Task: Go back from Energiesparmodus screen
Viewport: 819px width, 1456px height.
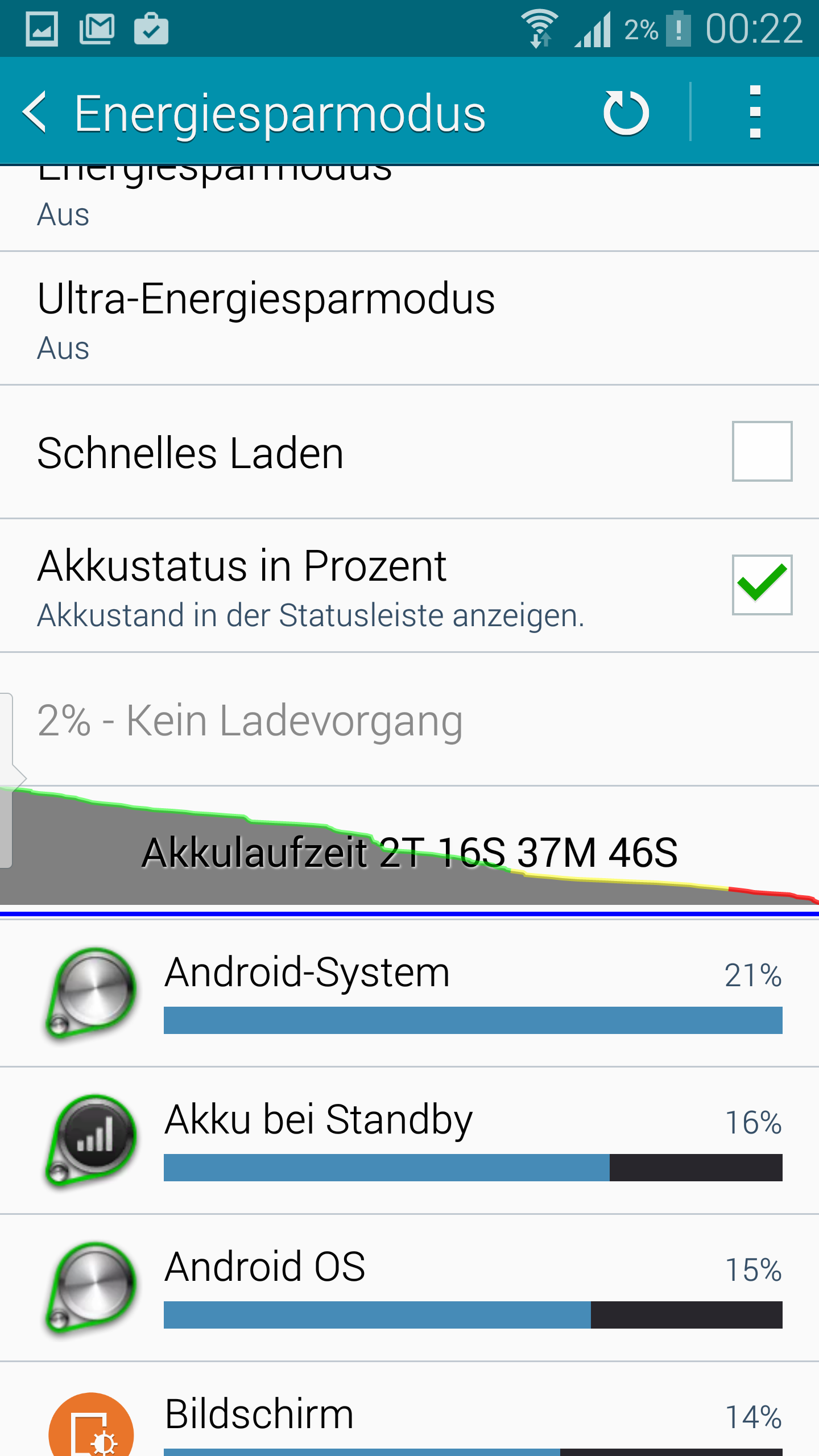Action: click(35, 112)
